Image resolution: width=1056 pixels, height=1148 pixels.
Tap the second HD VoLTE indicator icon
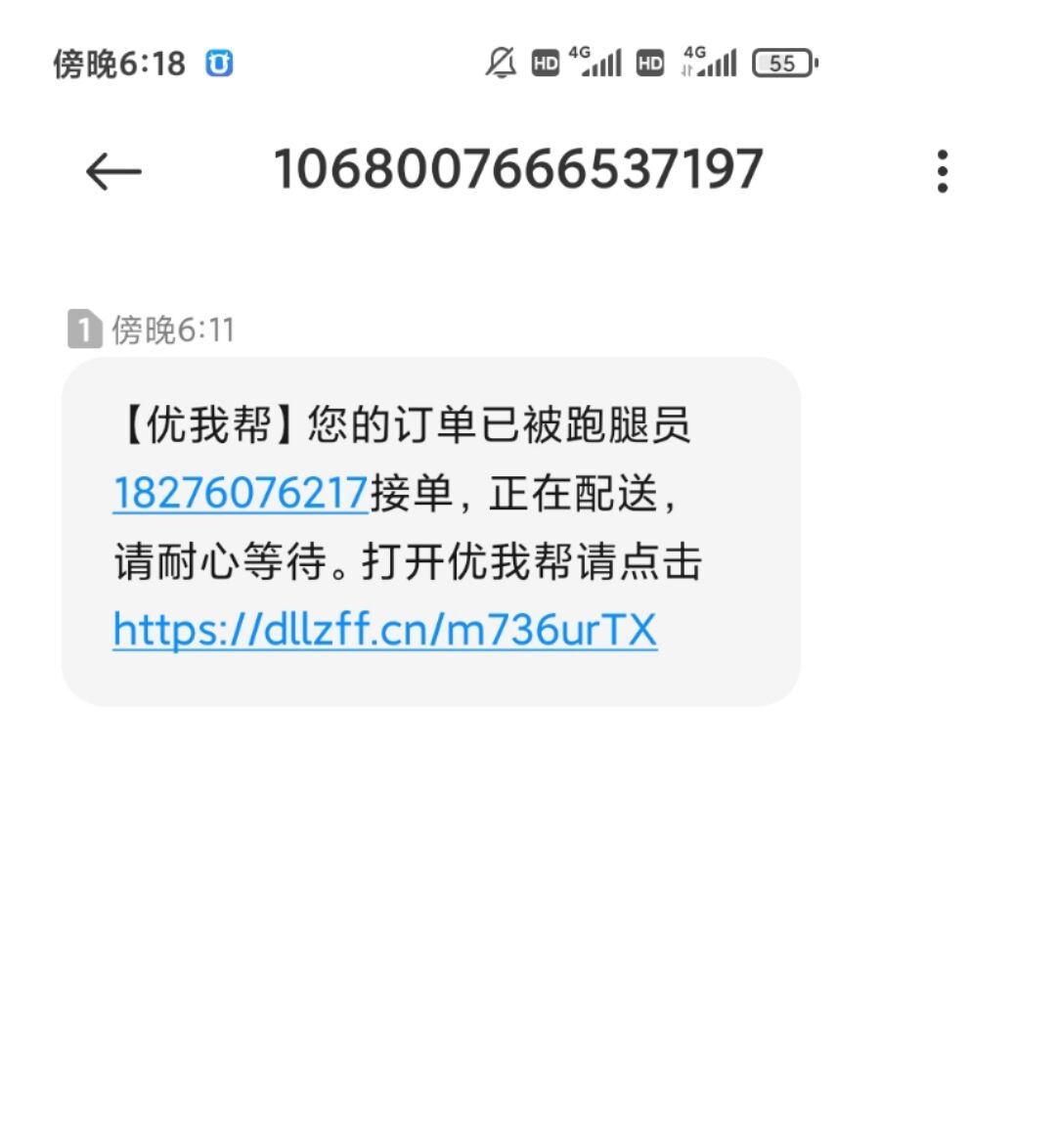pos(650,62)
